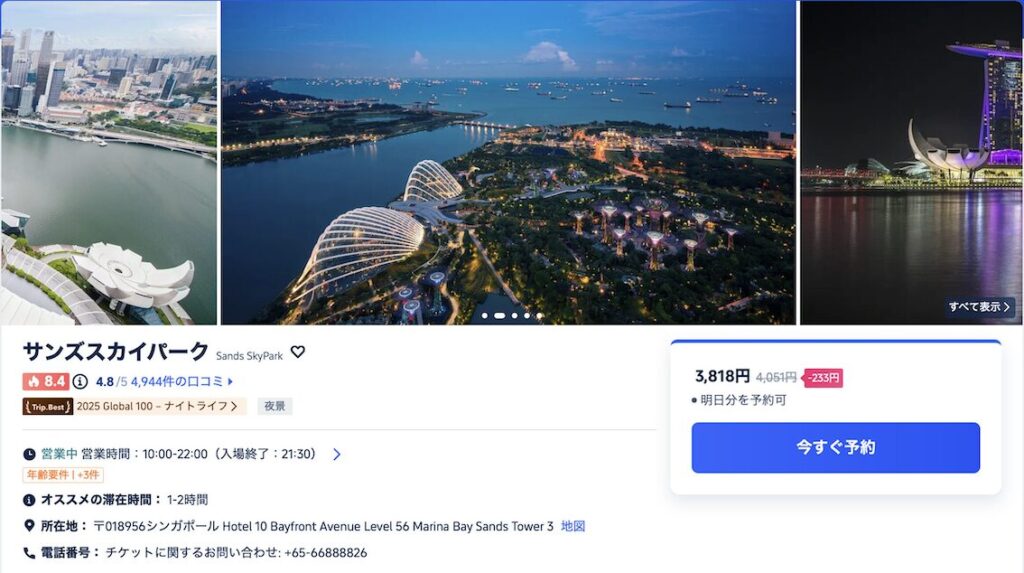
Task: Open the Trip.Best 2025 Global 100 ranking
Action: 134,406
